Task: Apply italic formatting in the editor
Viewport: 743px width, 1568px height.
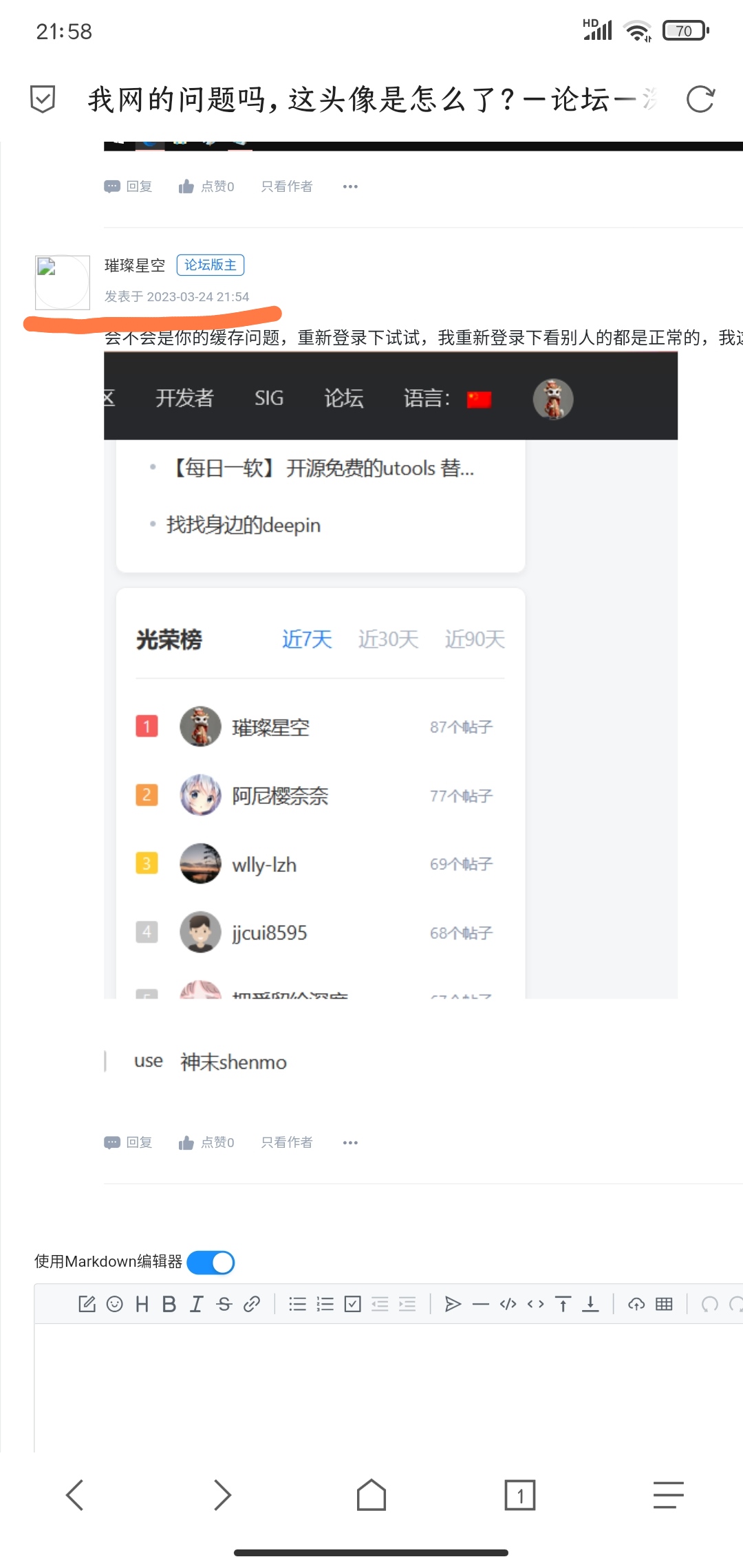Action: pos(197,1304)
